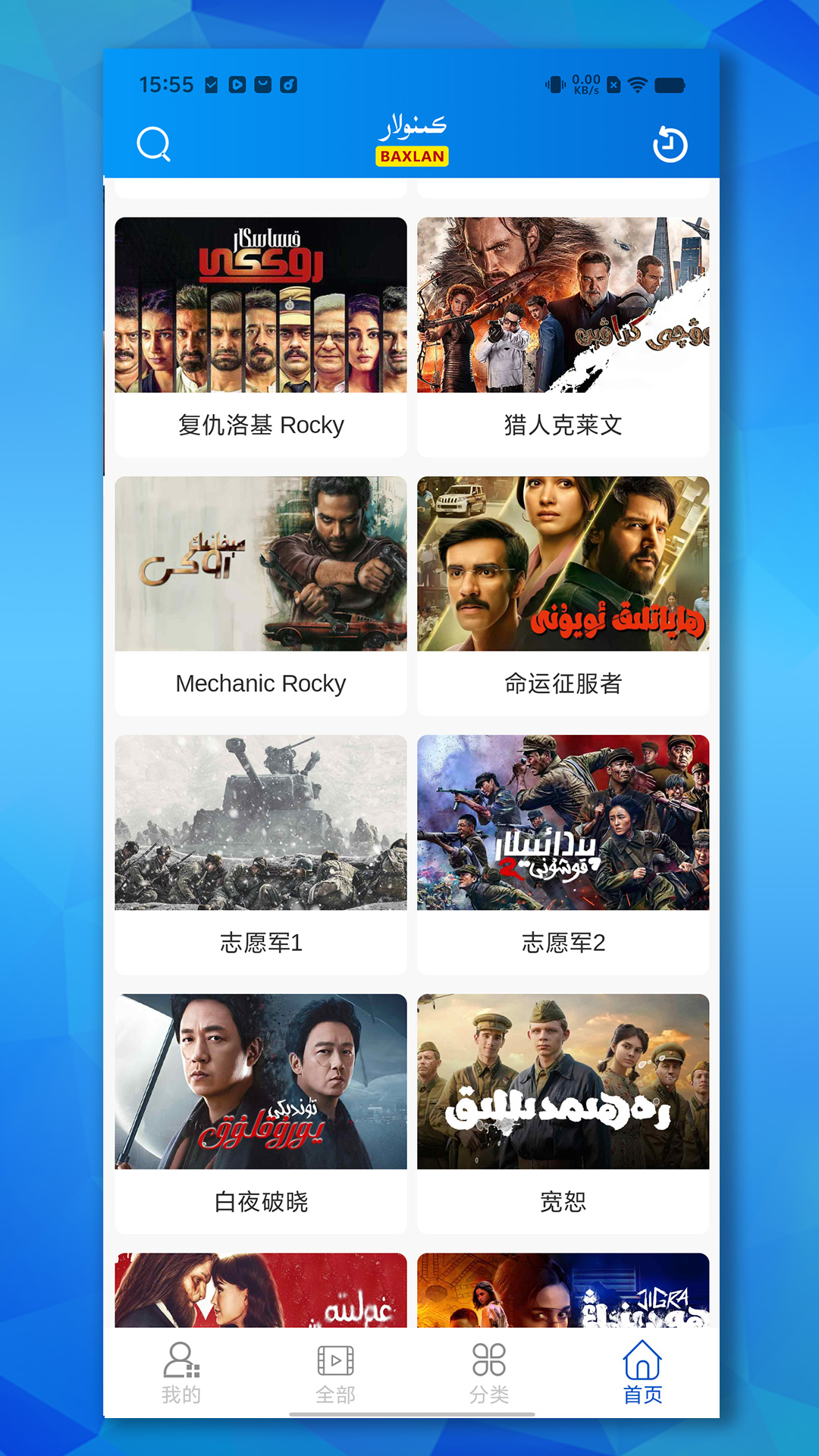
Task: Open 复仇洛基 Rocky movie
Action: pyautogui.click(x=260, y=334)
